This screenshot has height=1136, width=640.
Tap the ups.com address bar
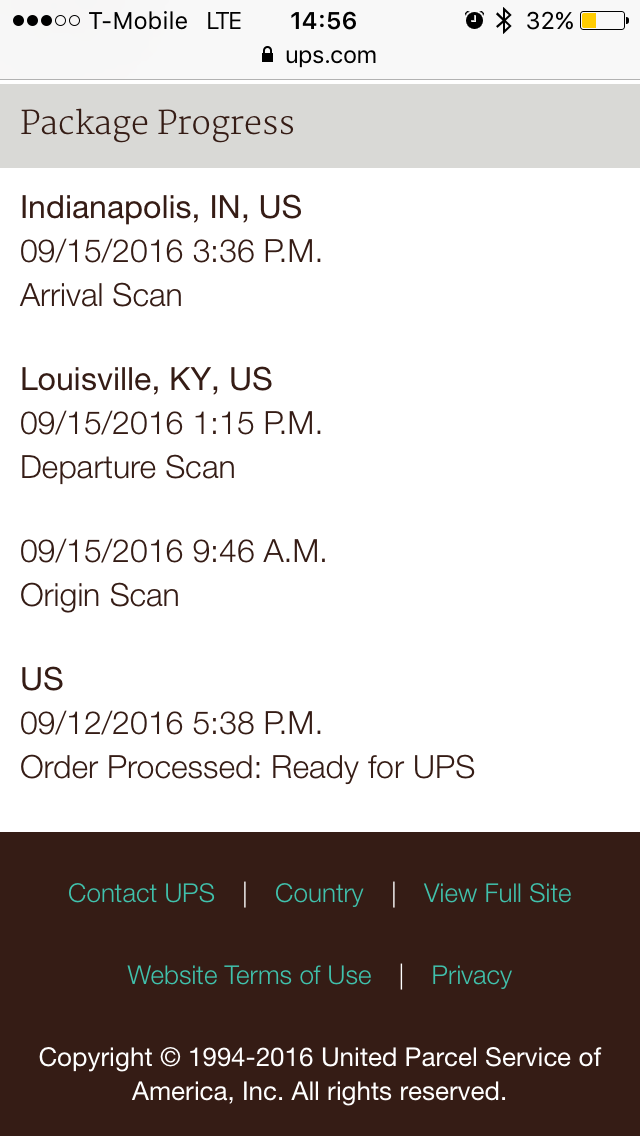coord(320,55)
